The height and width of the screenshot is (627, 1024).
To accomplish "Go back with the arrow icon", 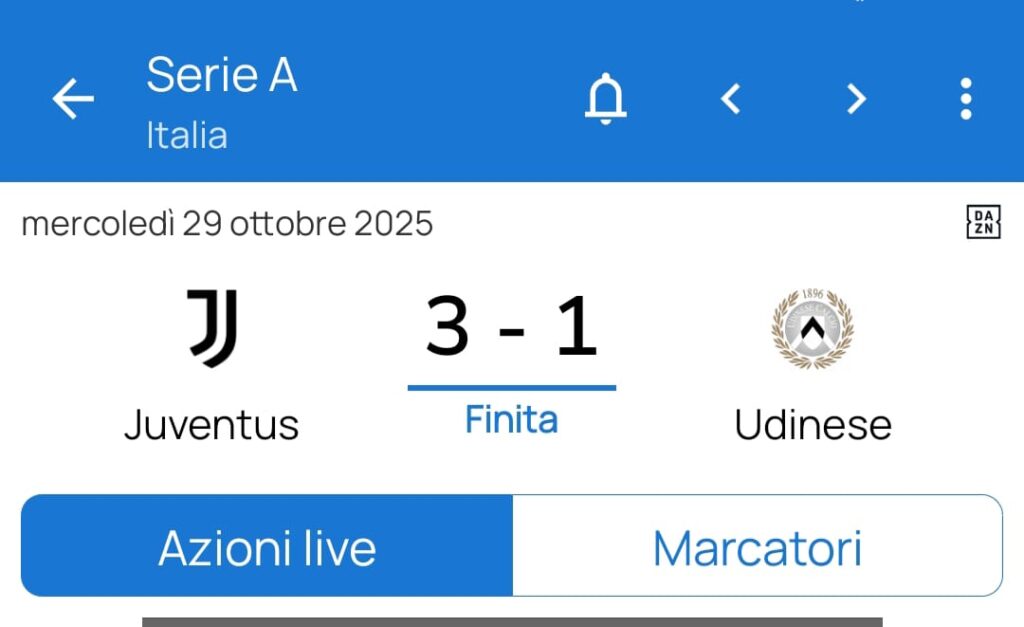I will point(73,99).
